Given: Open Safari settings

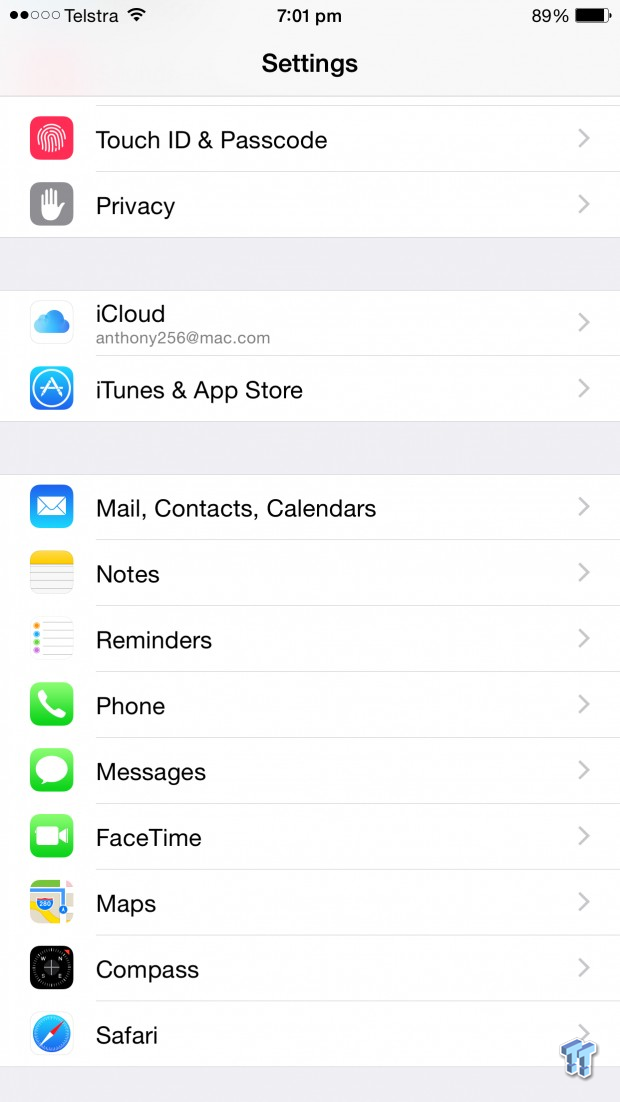Looking at the screenshot, I should (x=310, y=1035).
